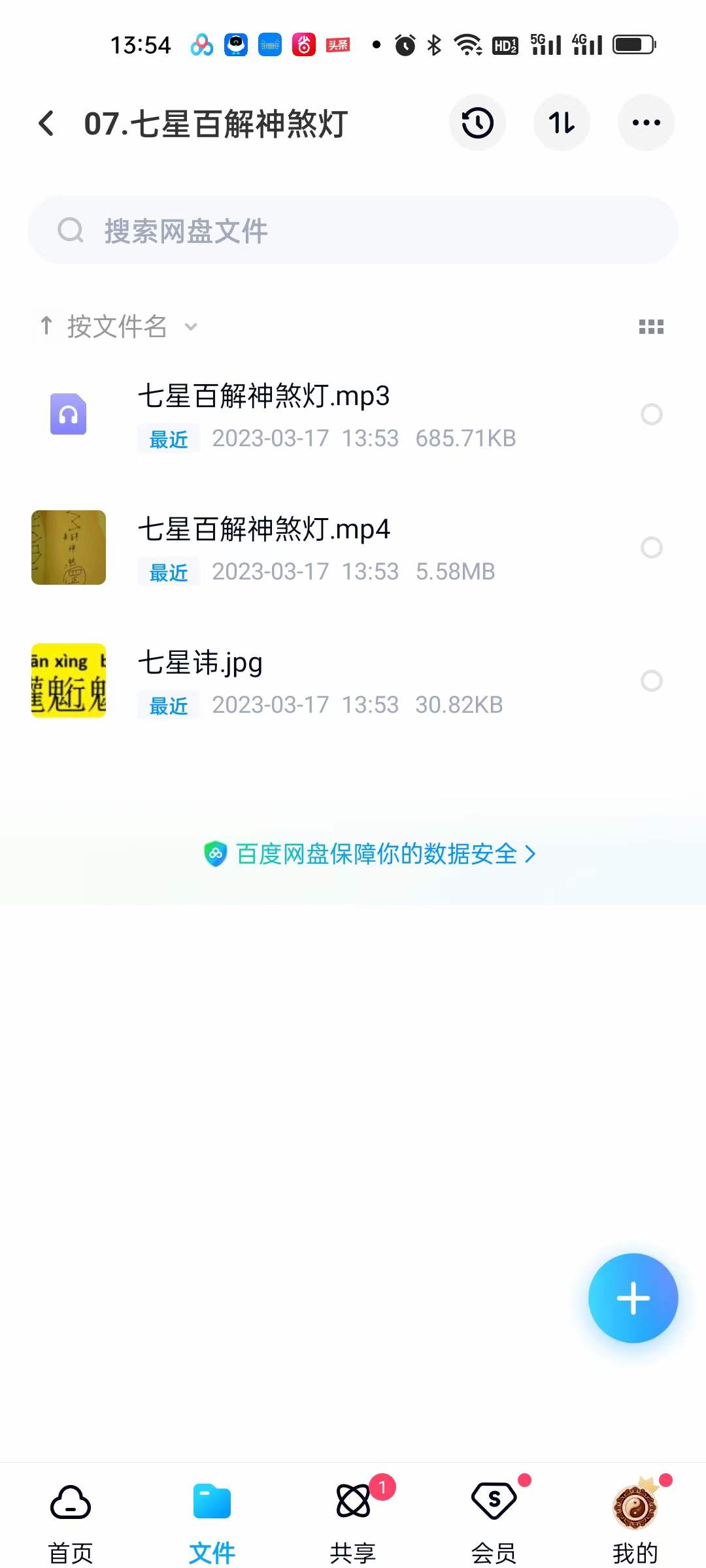The height and width of the screenshot is (1568, 706).
Task: View the image 七星讳.jpg
Action: click(200, 663)
